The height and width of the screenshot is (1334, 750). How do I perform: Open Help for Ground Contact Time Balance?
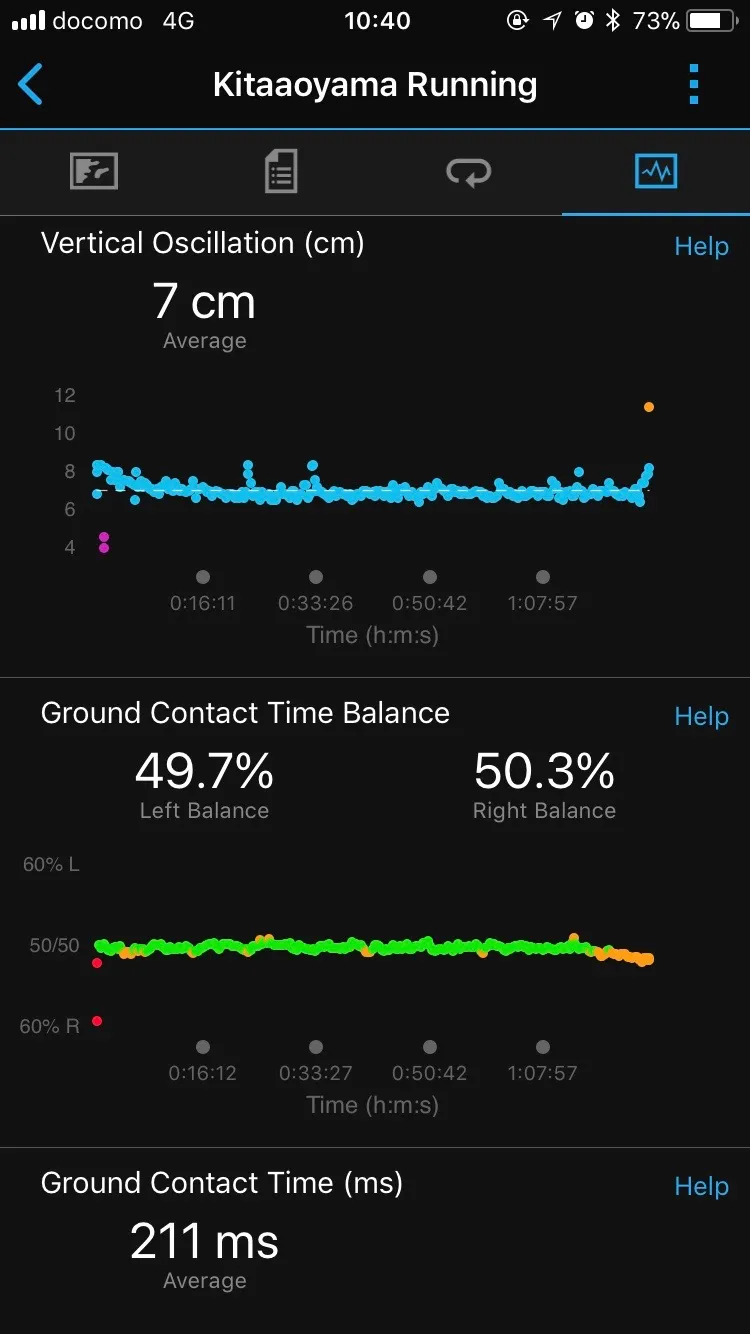click(x=701, y=716)
